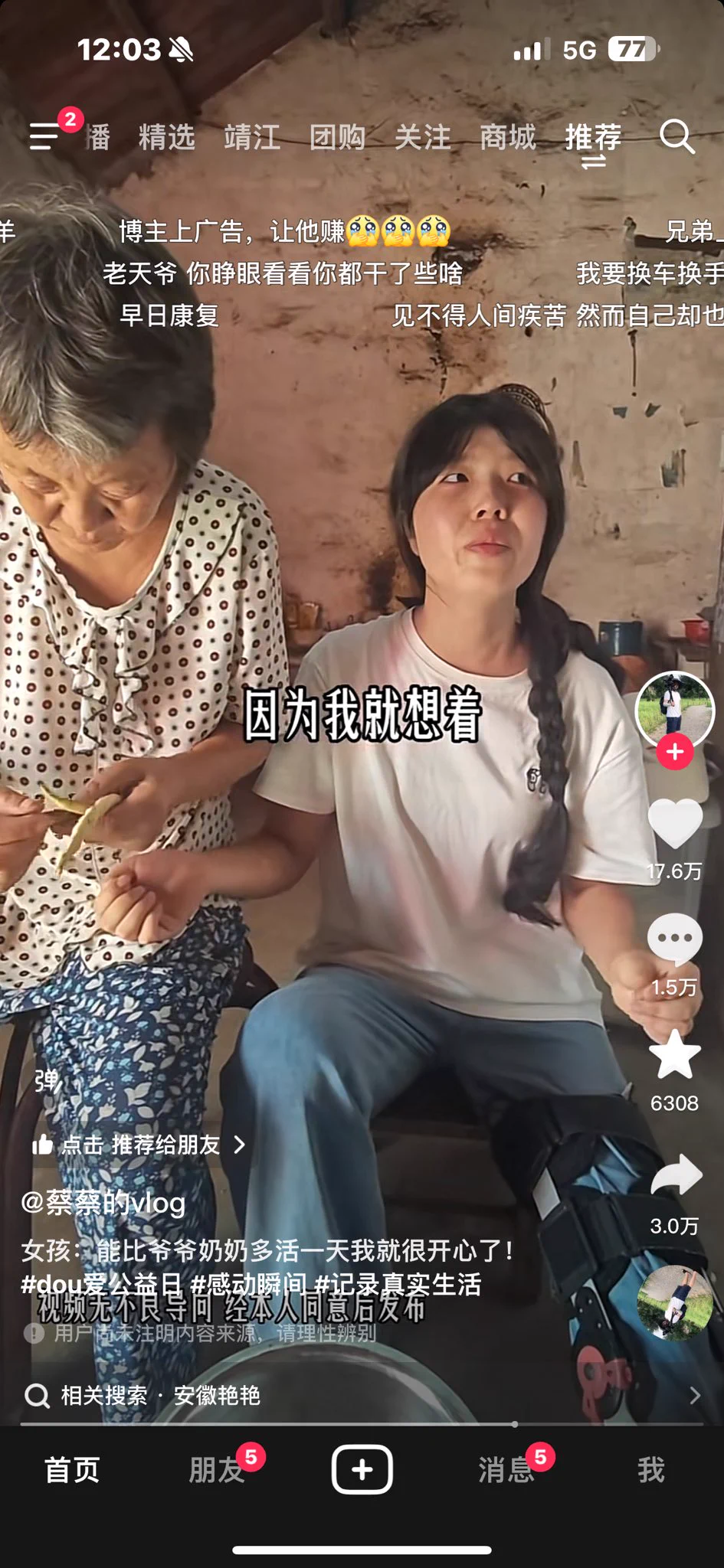Go to the 朋友 tab
724x1568 pixels.
coord(217,1470)
